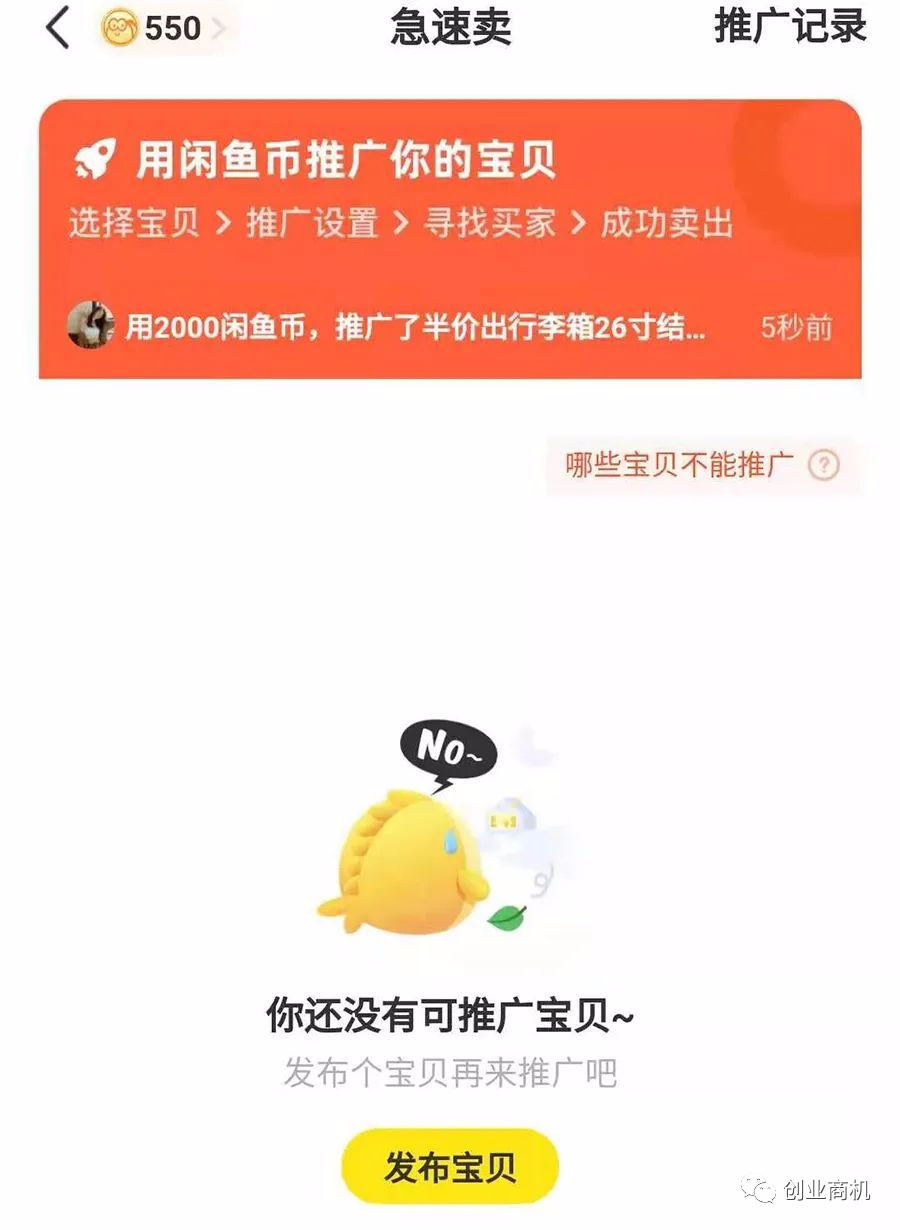Go back using the top-left arrow
The image size is (900, 1230).
[x=58, y=28]
